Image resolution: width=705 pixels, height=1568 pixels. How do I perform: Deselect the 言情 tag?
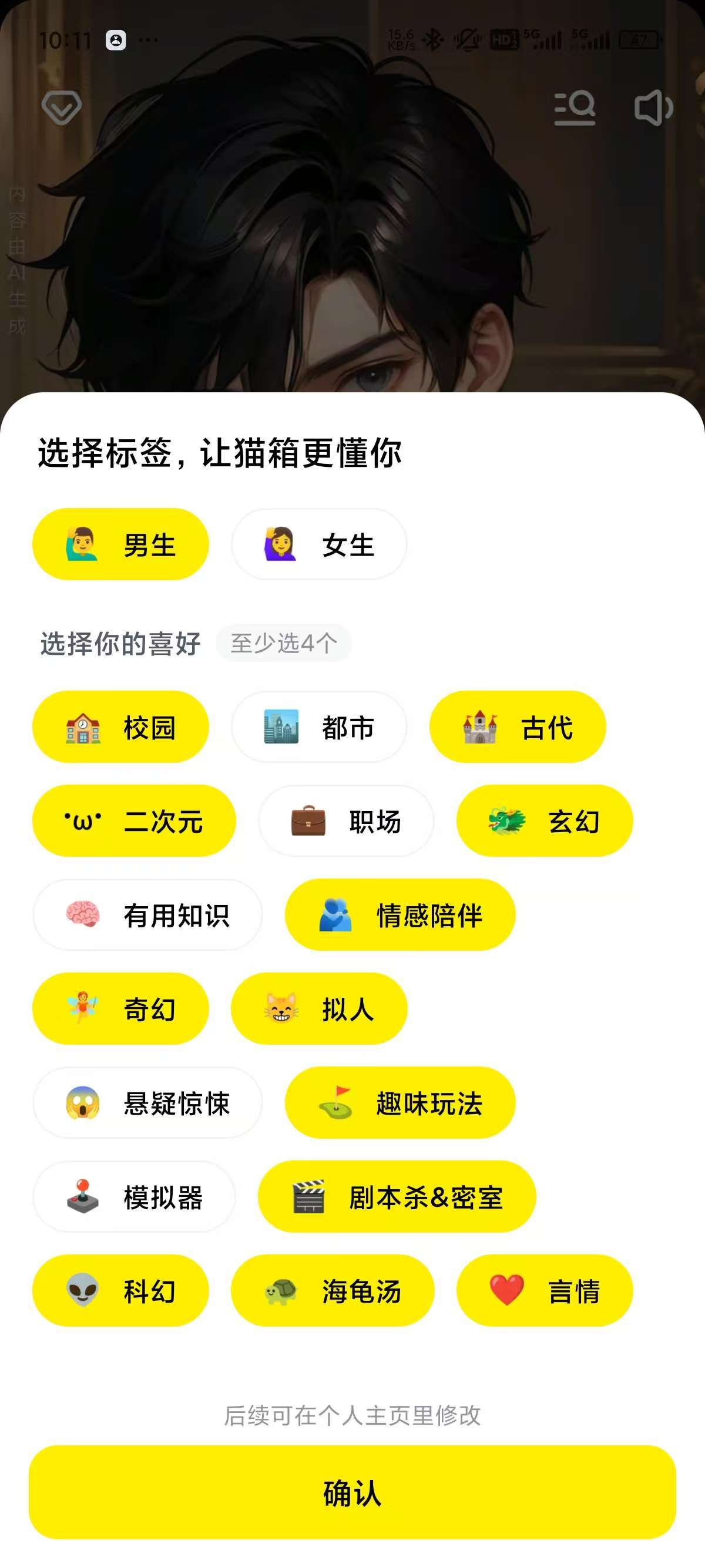coord(544,1290)
